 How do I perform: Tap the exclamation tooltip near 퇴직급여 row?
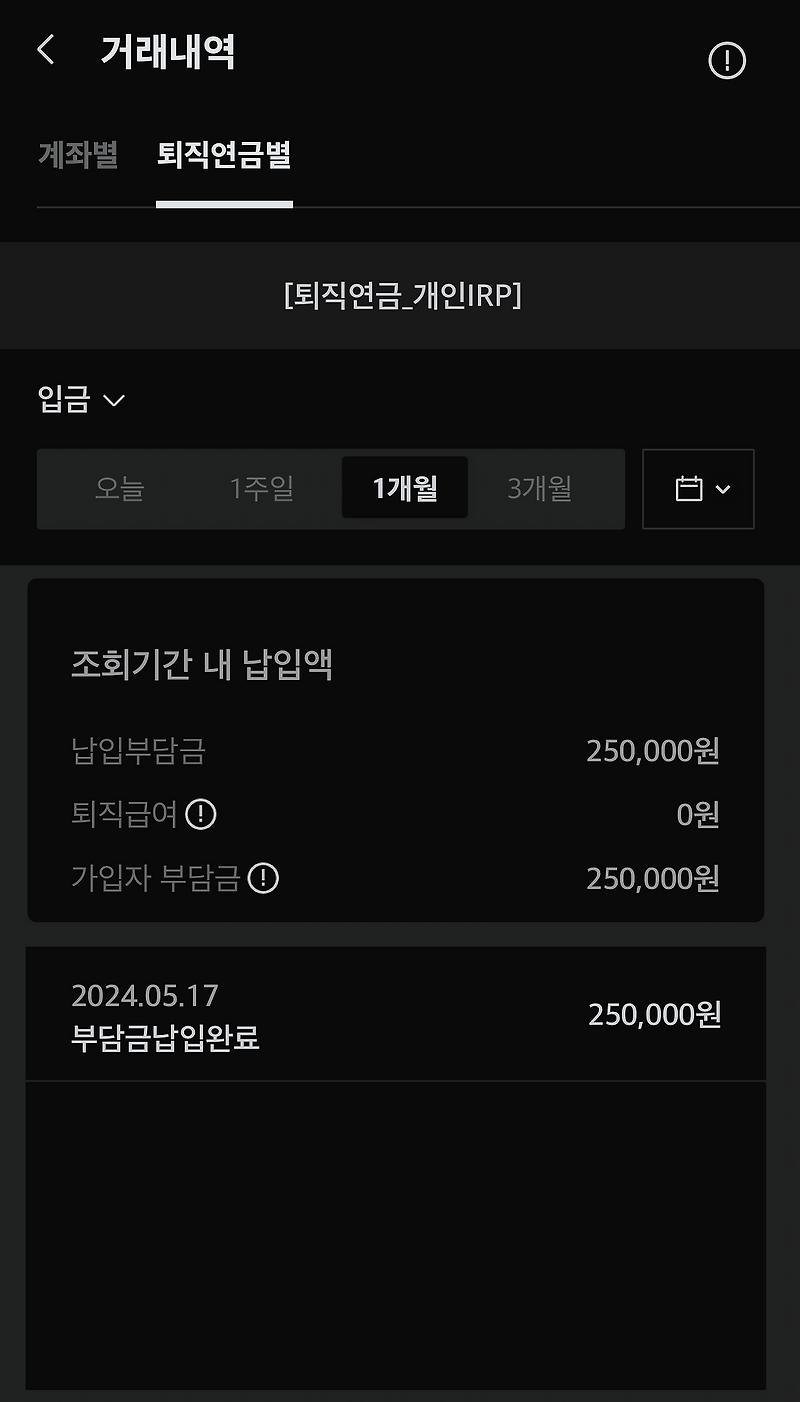pos(200,815)
